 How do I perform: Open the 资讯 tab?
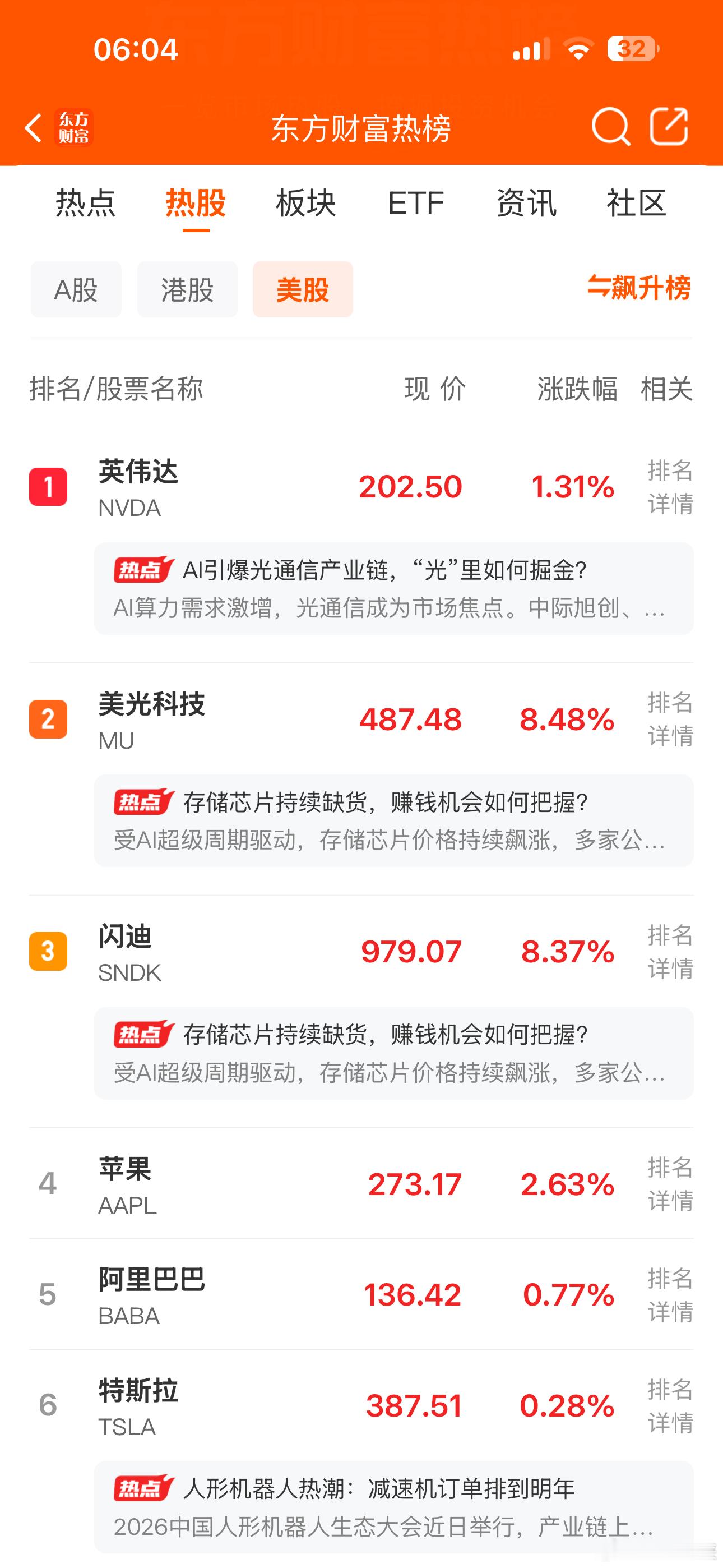coord(526,205)
